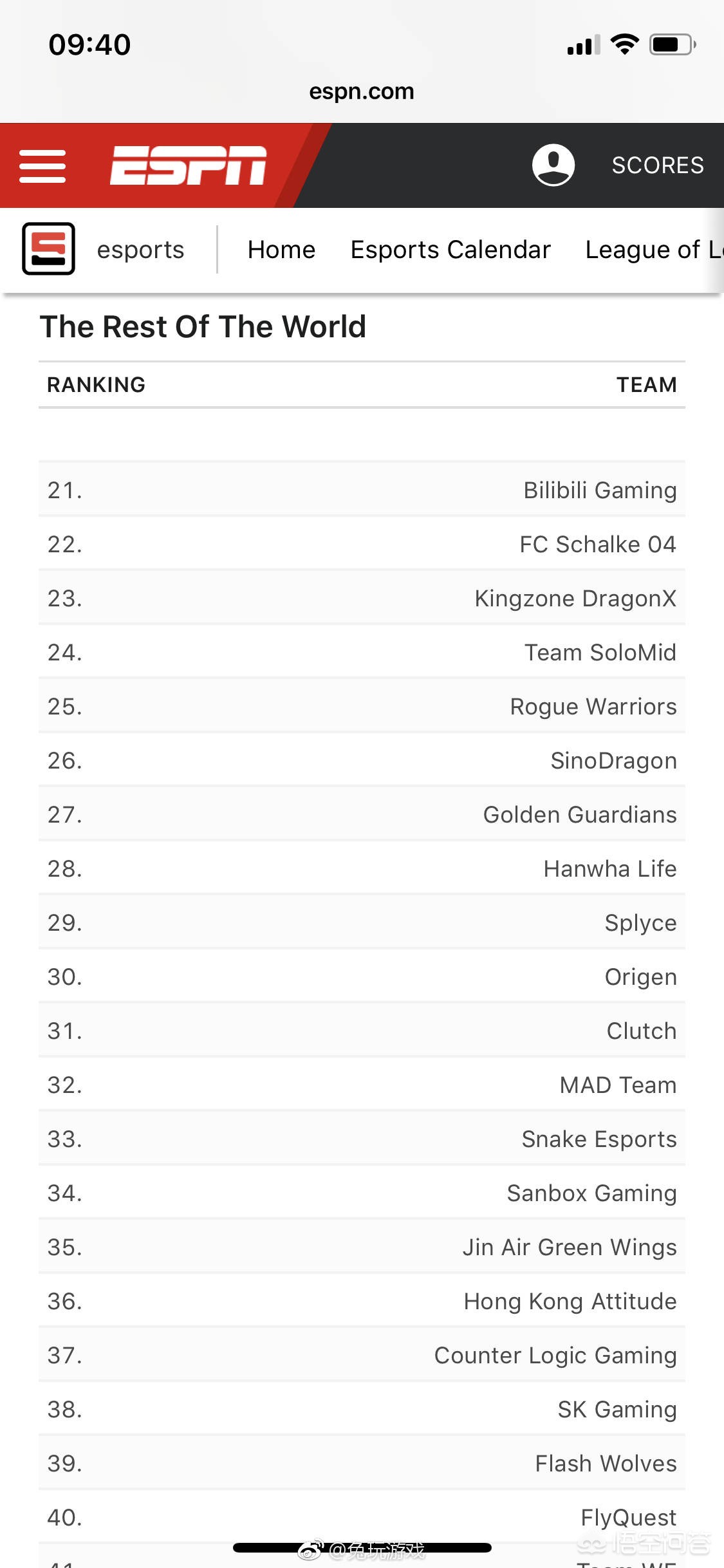The width and height of the screenshot is (724, 1568).
Task: Tap the espn.com address bar
Action: tap(362, 91)
